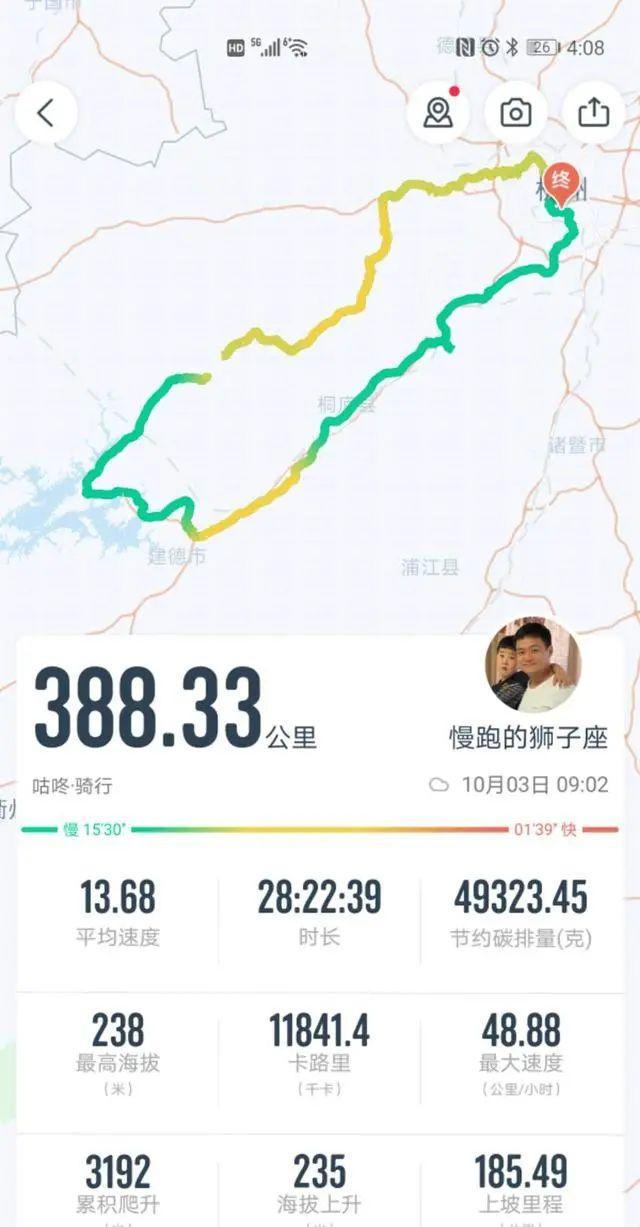640x1227 pixels.
Task: Share this cycling record
Action: [x=593, y=113]
